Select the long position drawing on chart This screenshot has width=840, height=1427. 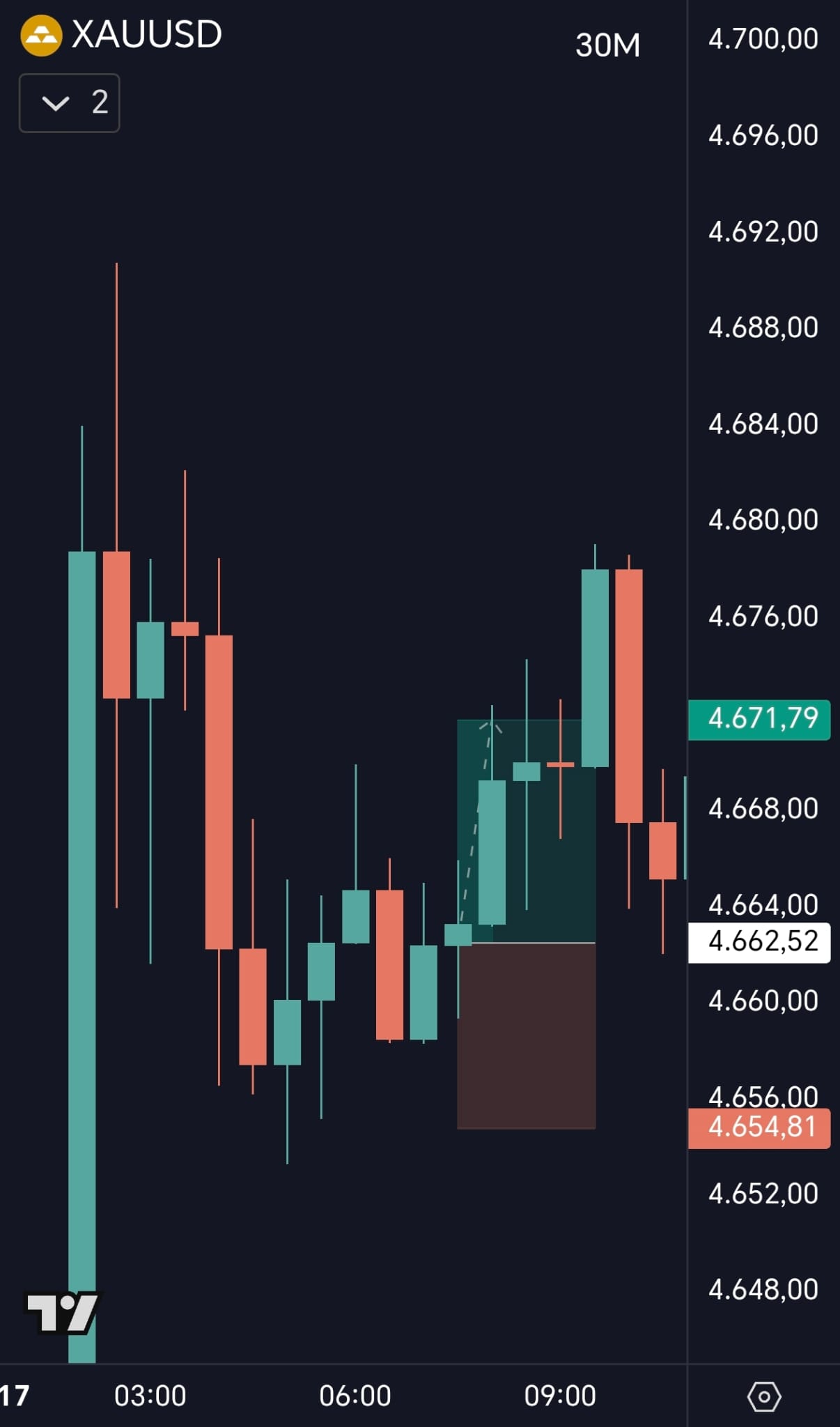(526, 923)
